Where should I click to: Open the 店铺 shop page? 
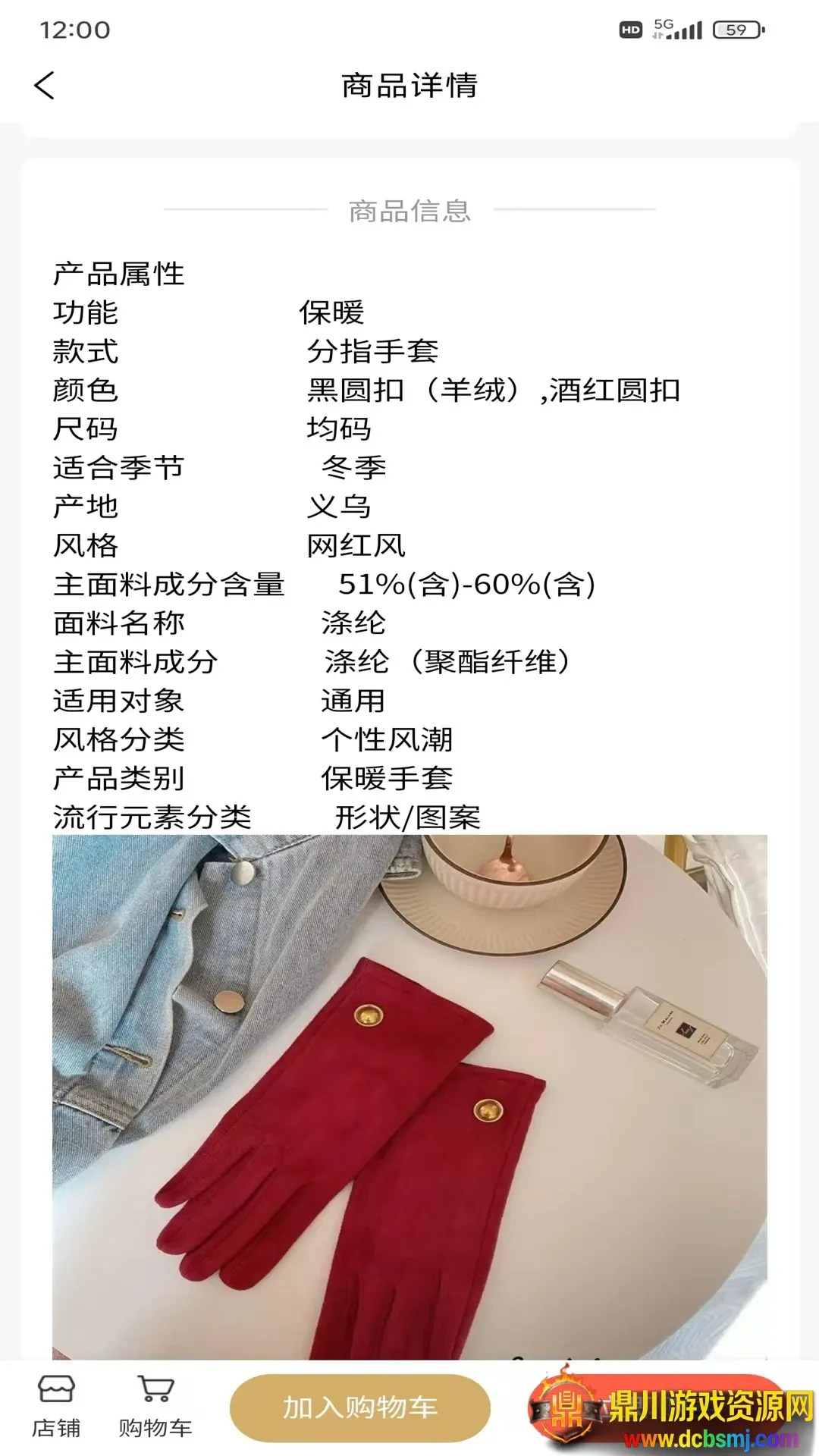click(x=56, y=1407)
